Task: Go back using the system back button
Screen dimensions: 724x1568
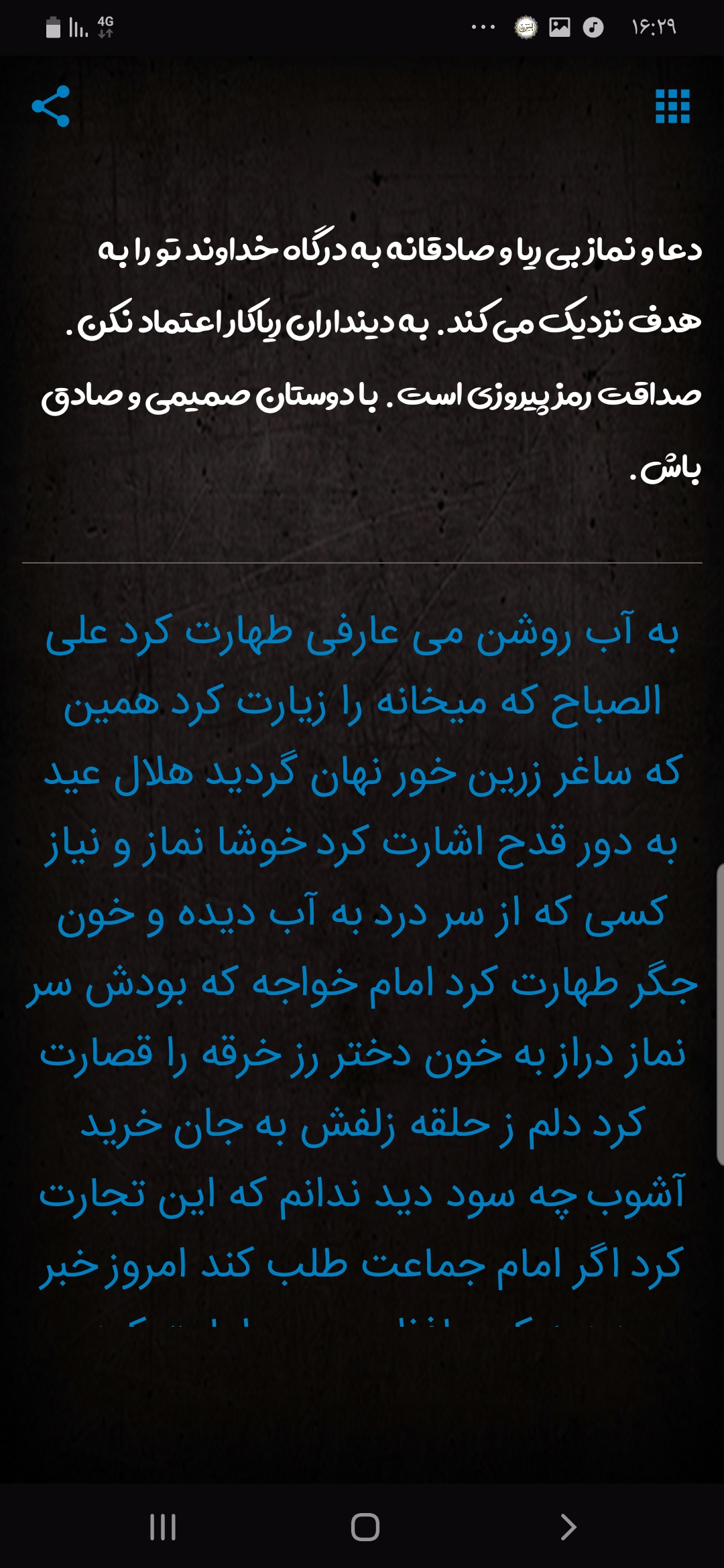Action: (x=568, y=1526)
